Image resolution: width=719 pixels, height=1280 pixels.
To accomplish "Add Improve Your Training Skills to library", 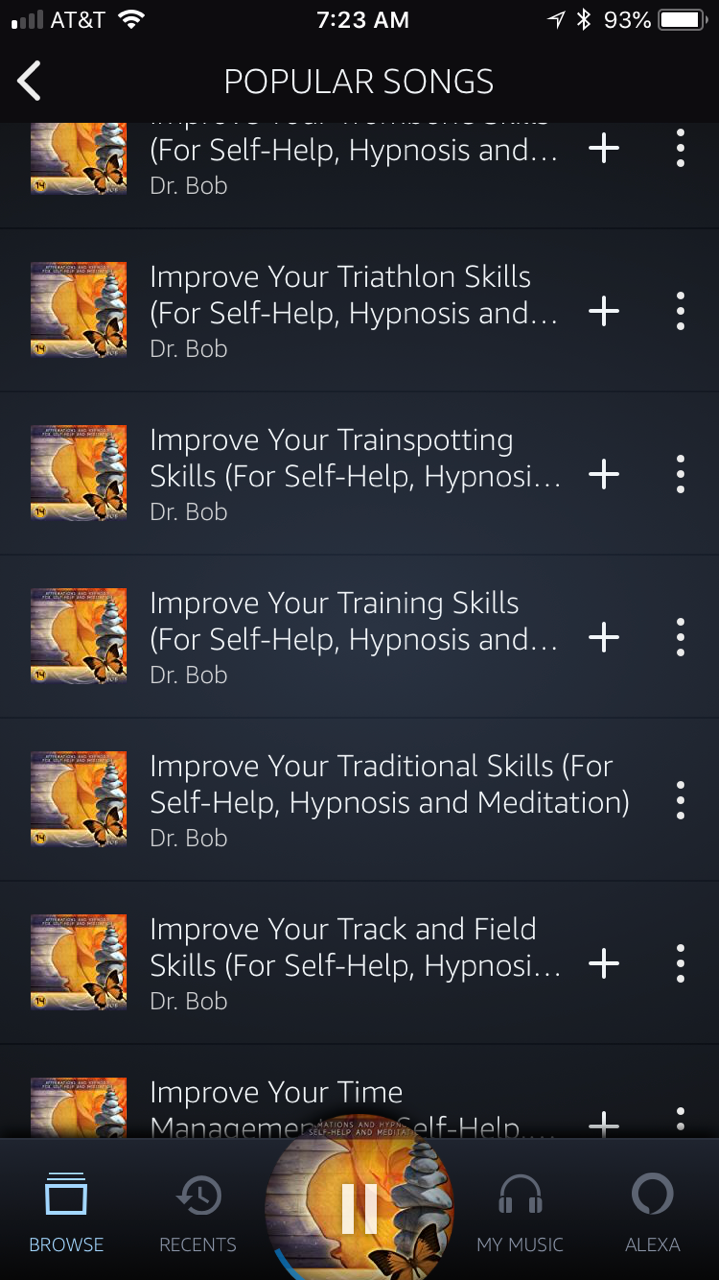I will (603, 637).
